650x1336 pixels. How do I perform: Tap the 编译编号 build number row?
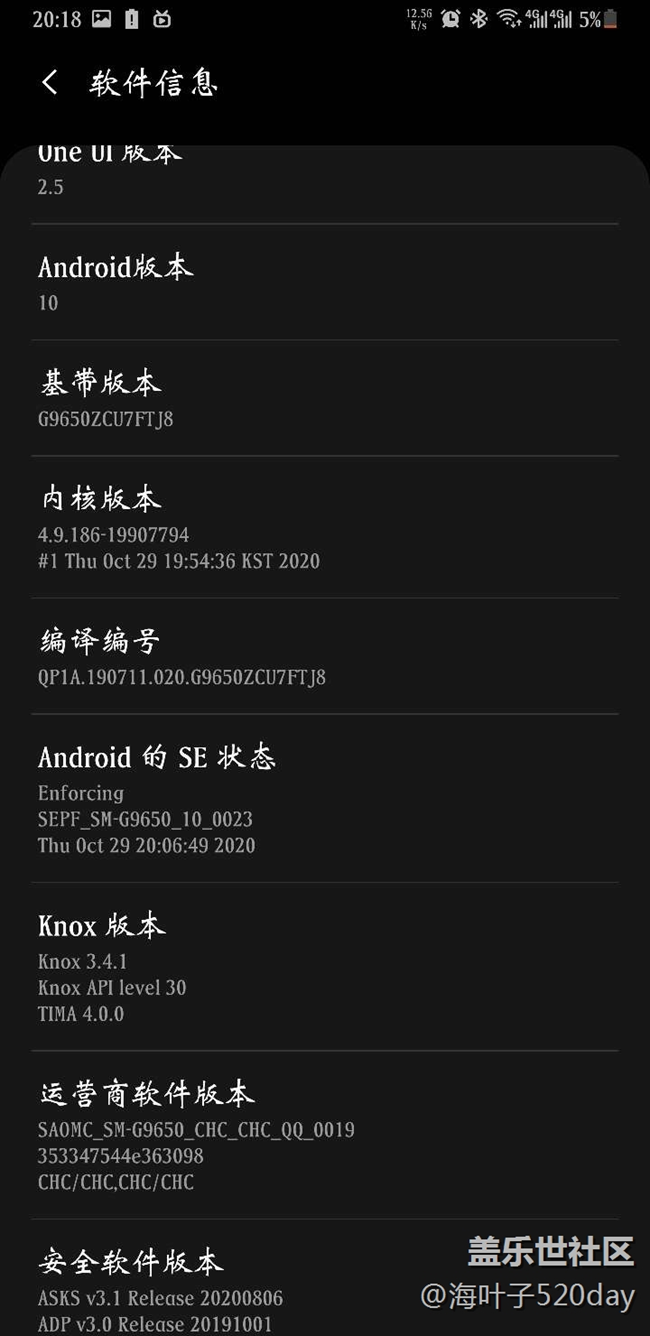pyautogui.click(x=324, y=657)
